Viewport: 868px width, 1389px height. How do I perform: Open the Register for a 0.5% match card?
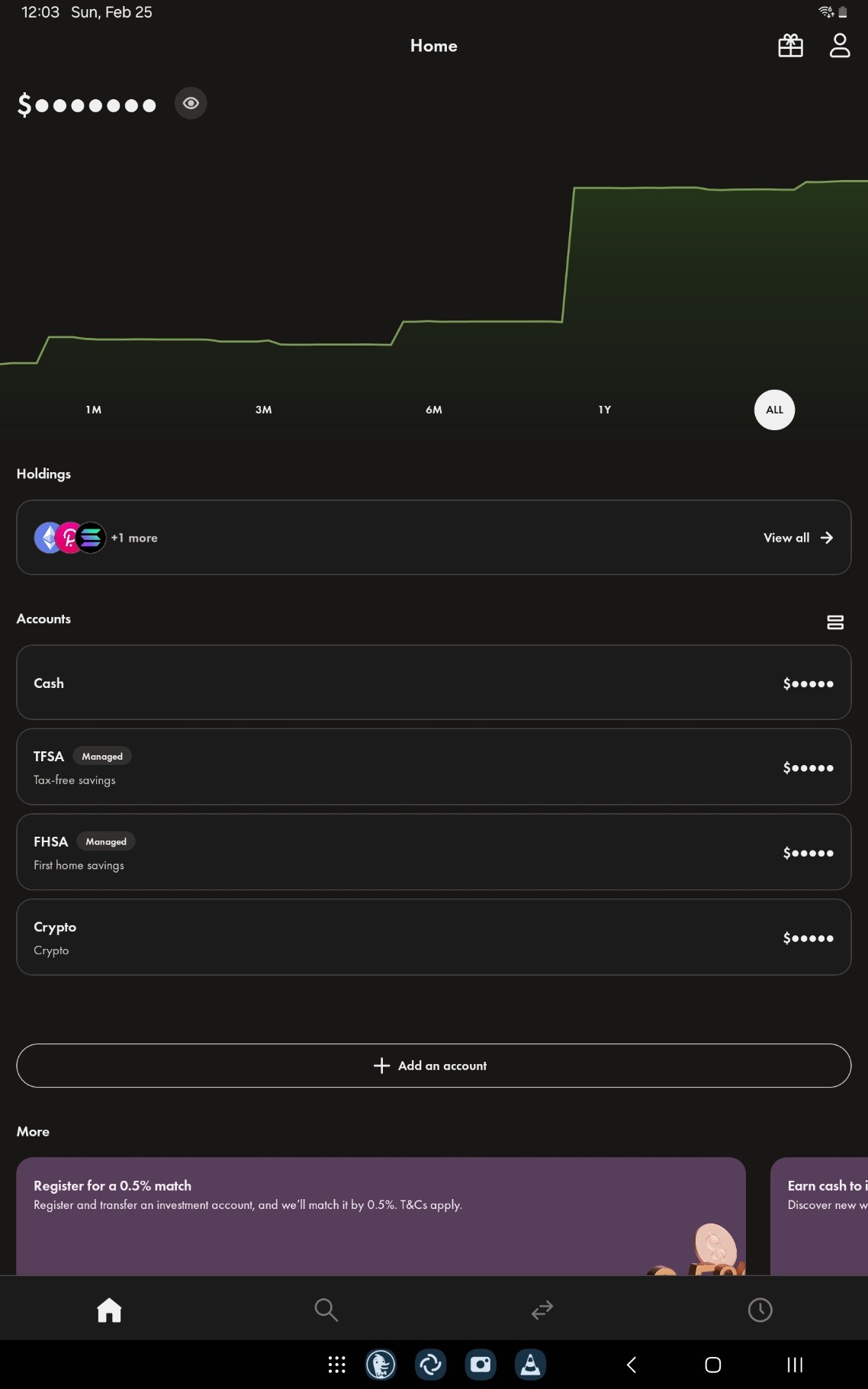381,1216
